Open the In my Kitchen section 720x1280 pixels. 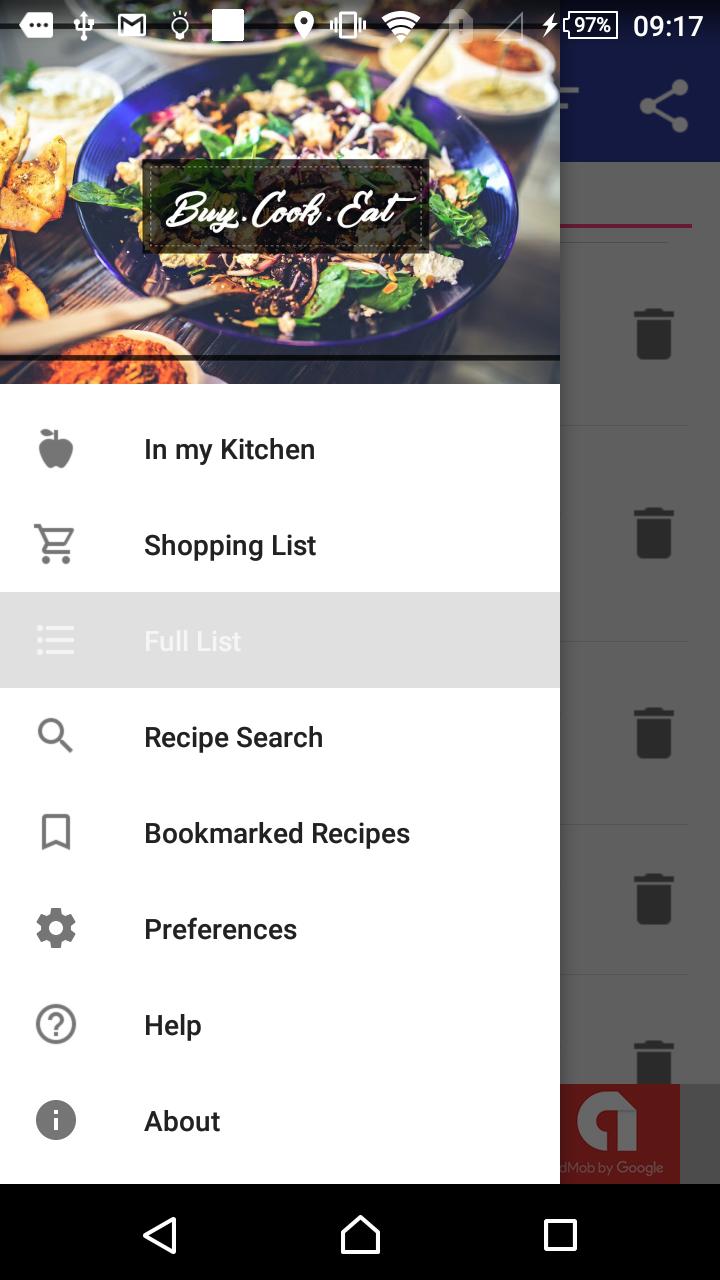pyautogui.click(x=229, y=449)
